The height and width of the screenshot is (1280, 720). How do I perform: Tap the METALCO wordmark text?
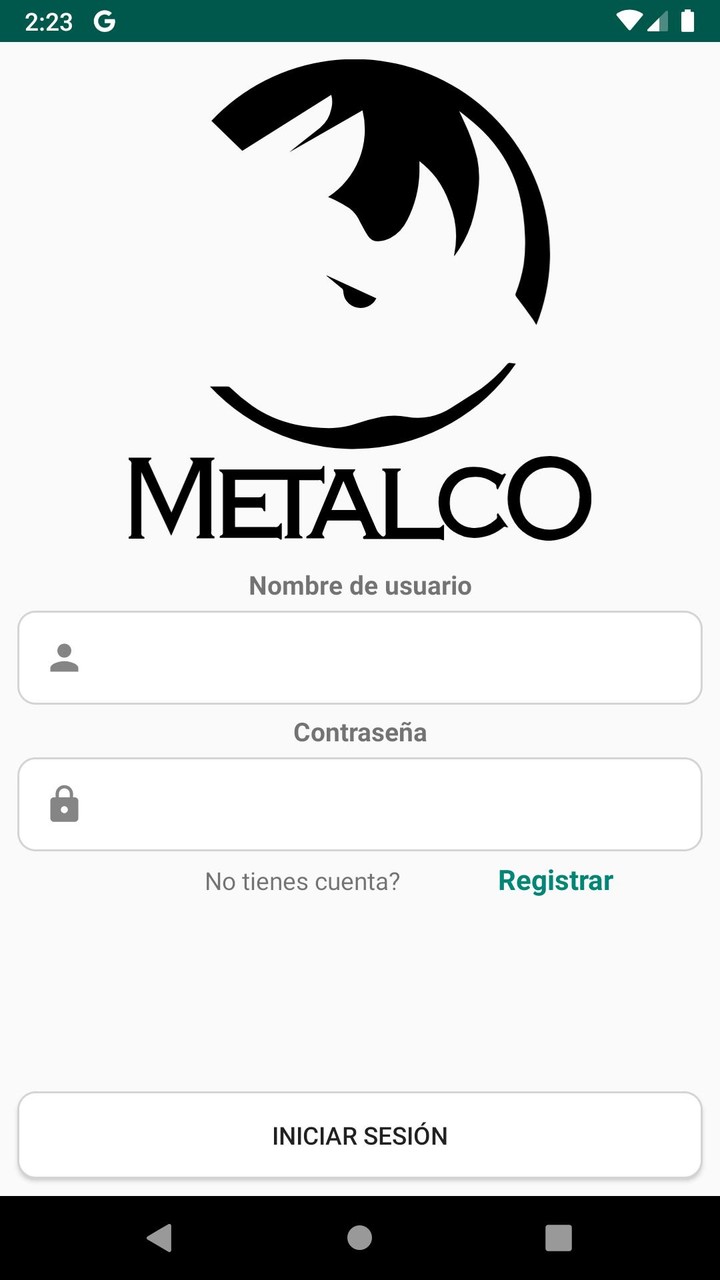[360, 500]
